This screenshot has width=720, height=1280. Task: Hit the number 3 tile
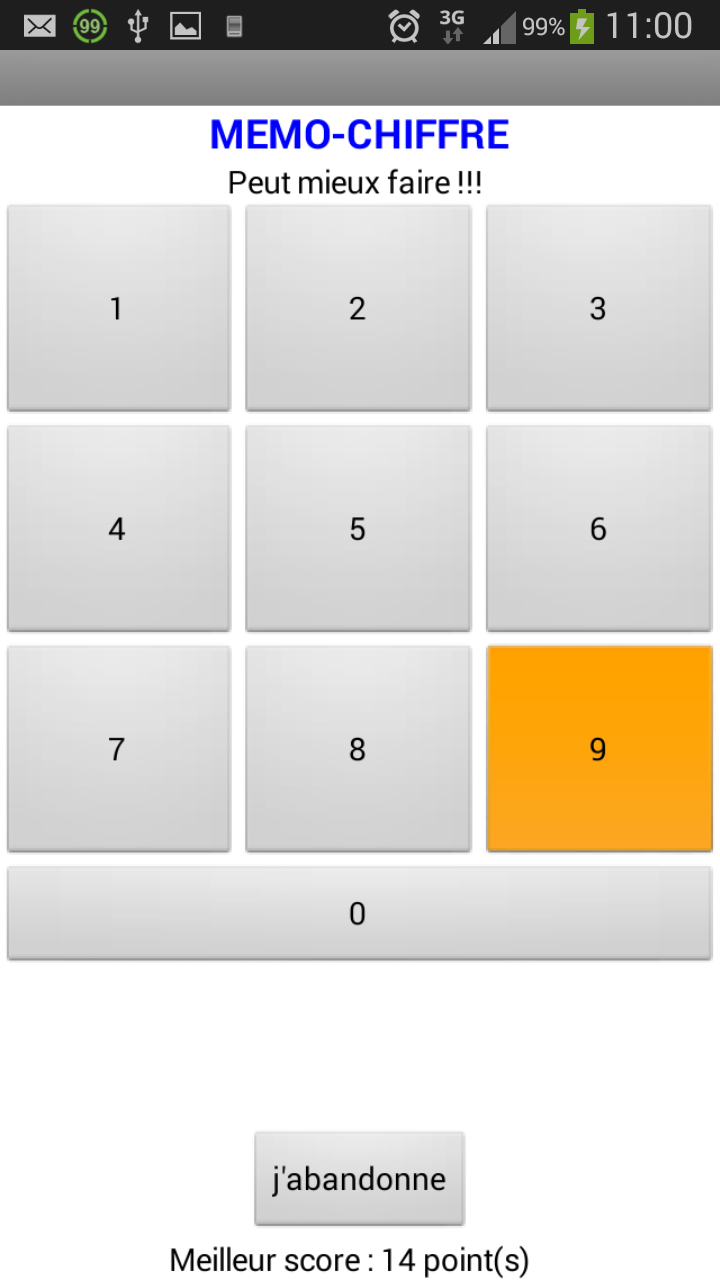[x=599, y=308]
